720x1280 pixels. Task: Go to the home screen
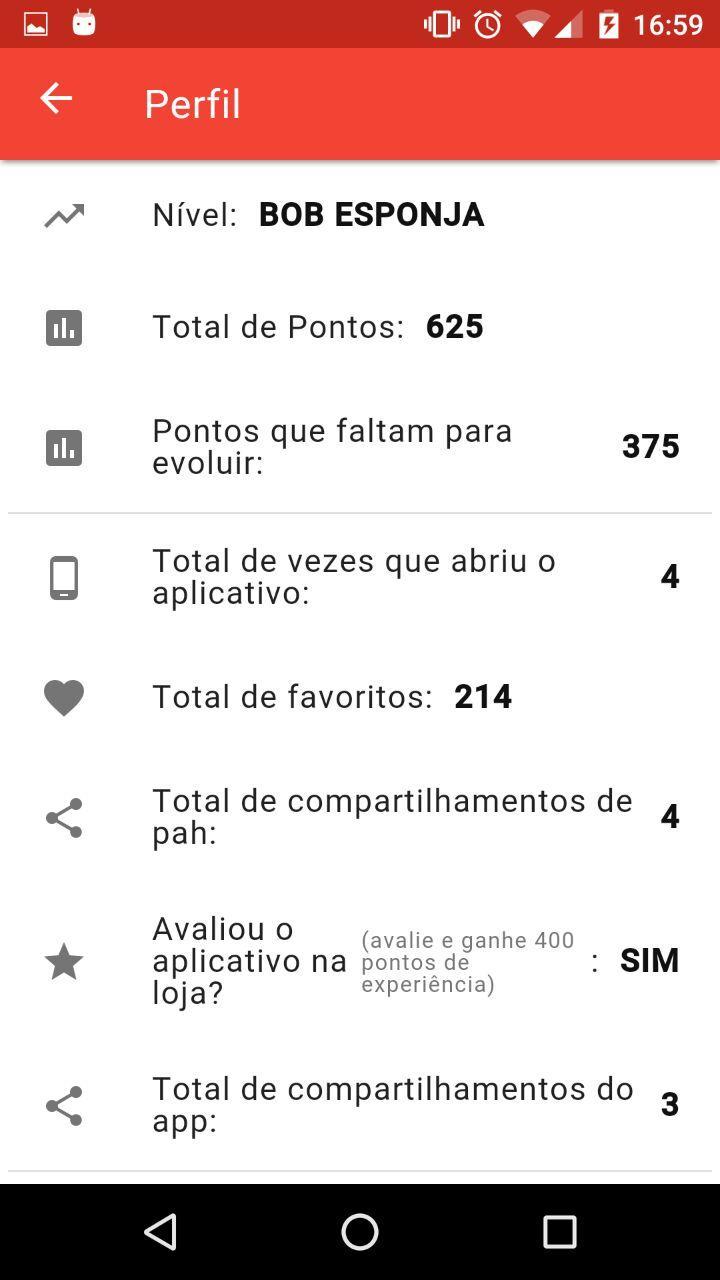(360, 1232)
